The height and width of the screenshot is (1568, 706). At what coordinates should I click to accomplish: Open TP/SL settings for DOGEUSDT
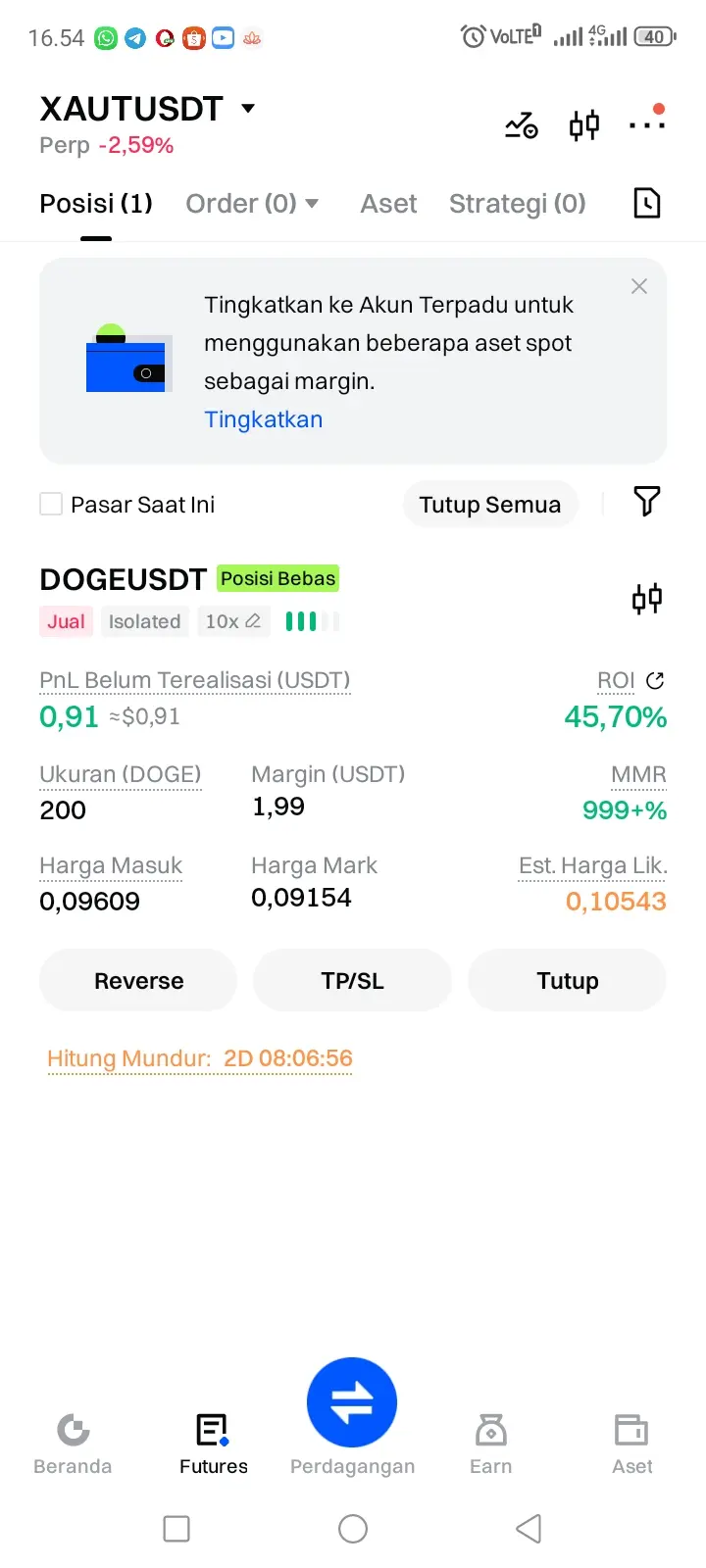(x=352, y=980)
